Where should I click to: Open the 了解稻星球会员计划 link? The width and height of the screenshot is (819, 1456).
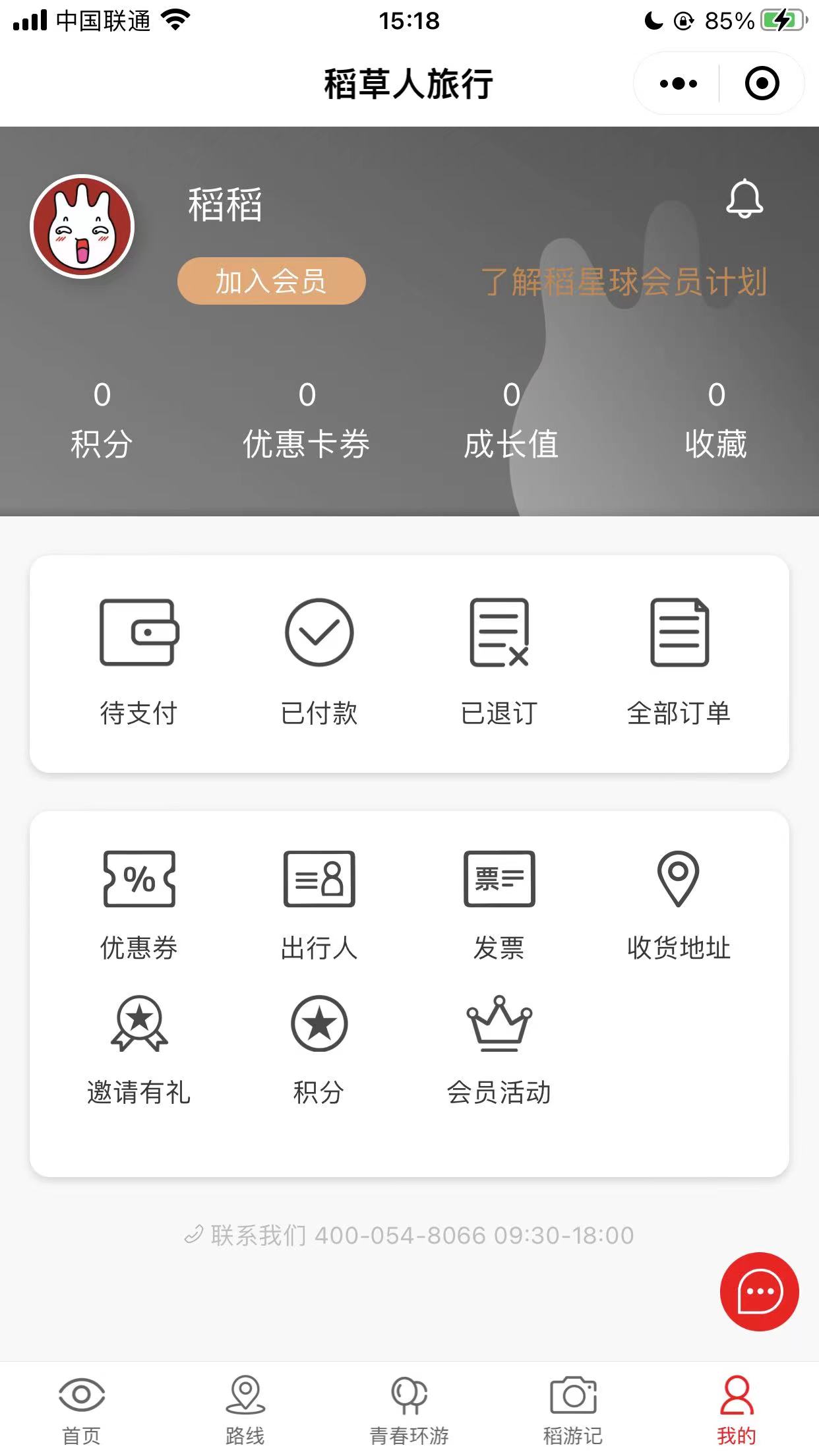[x=624, y=282]
